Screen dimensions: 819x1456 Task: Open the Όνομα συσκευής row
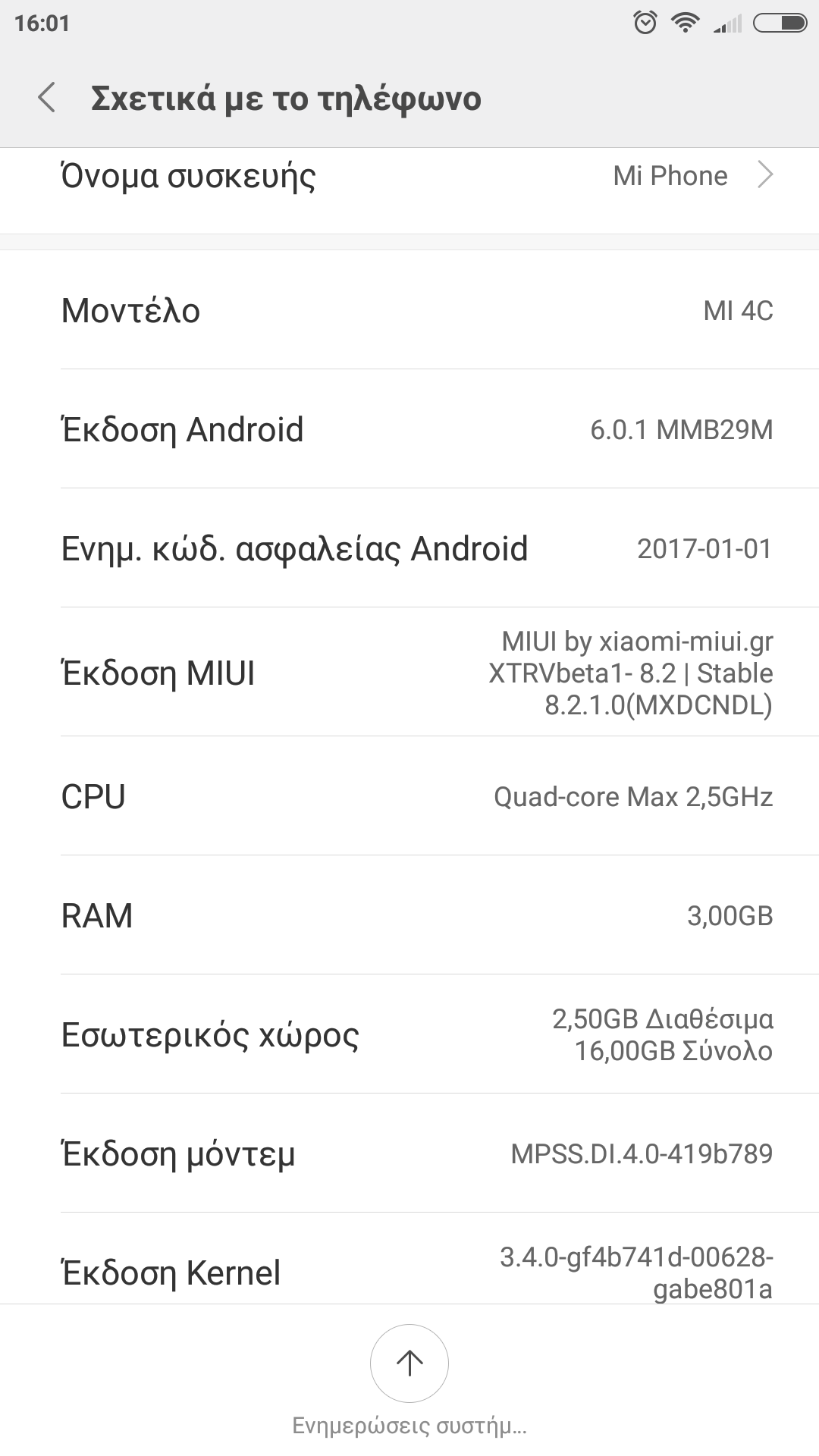pyautogui.click(x=409, y=177)
